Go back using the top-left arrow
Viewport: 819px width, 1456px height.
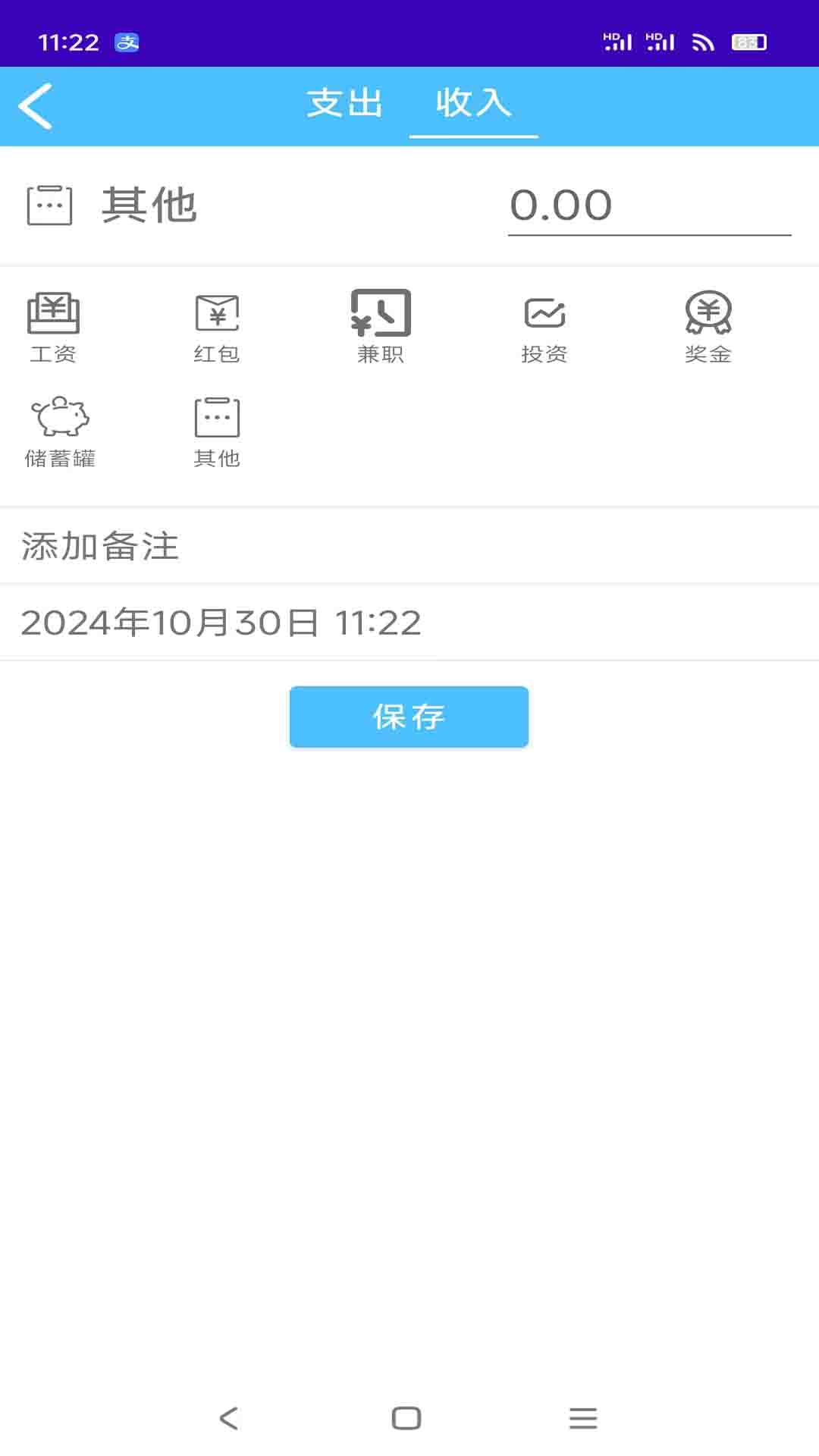pos(36,106)
